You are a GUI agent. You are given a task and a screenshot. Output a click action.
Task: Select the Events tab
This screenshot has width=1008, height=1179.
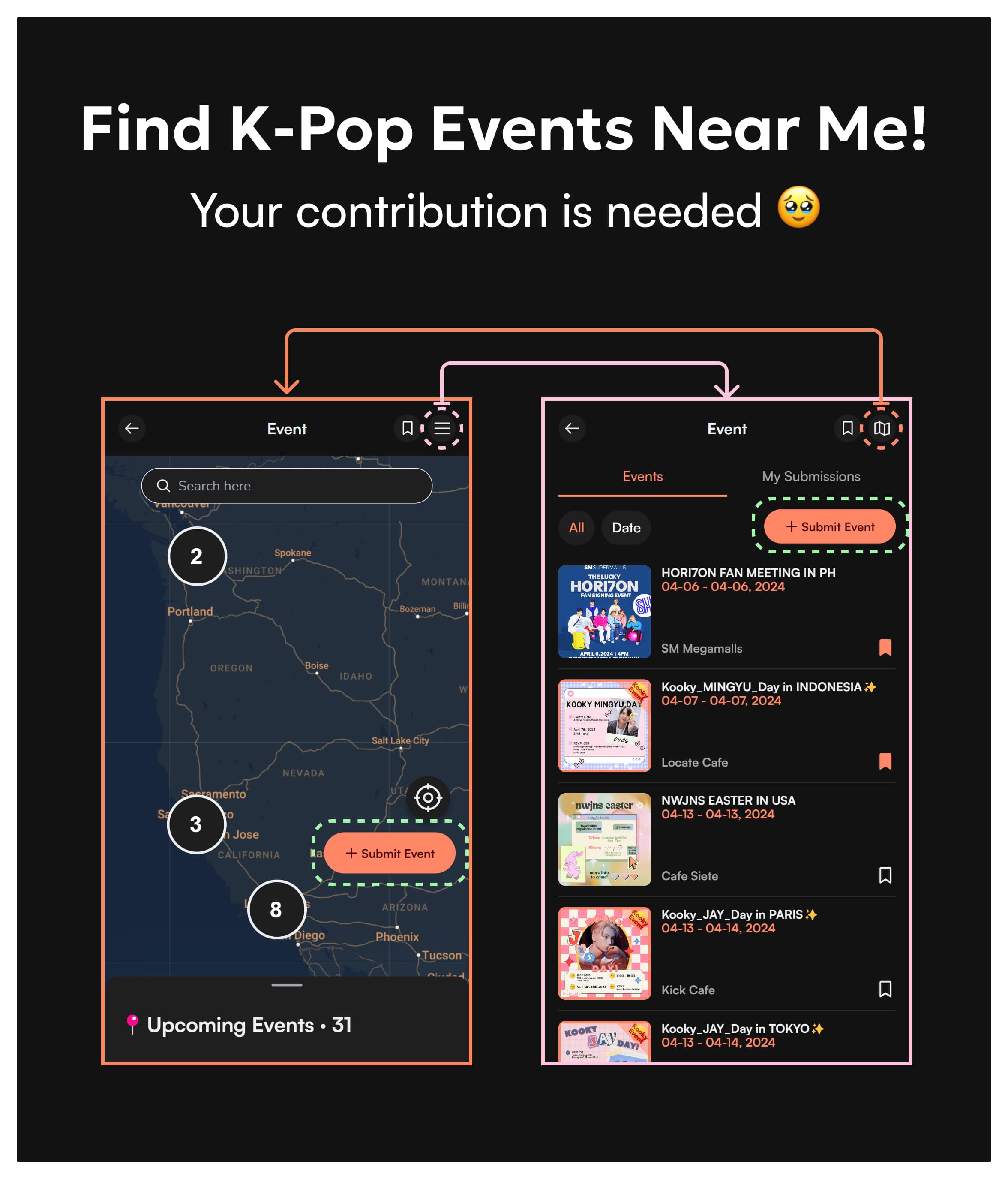click(642, 477)
